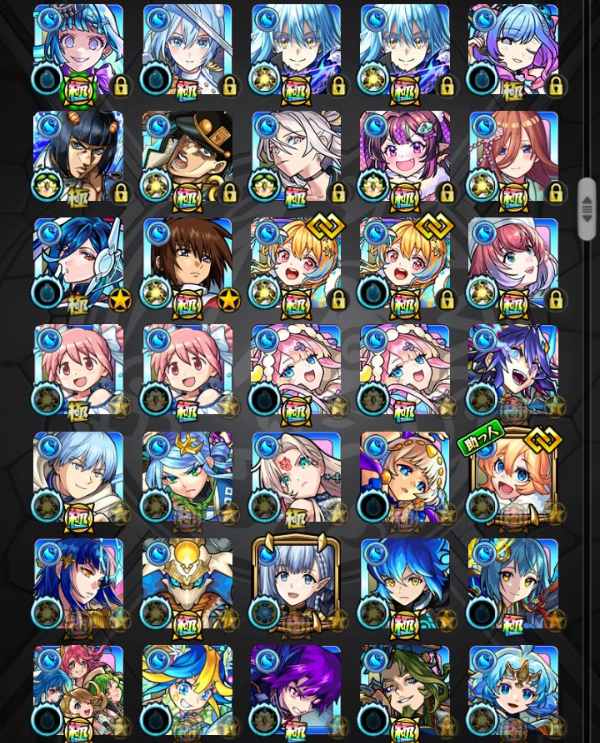600x743 pixels.
Task: Tap the scrollbar handle on right edge
Action: pos(587,209)
